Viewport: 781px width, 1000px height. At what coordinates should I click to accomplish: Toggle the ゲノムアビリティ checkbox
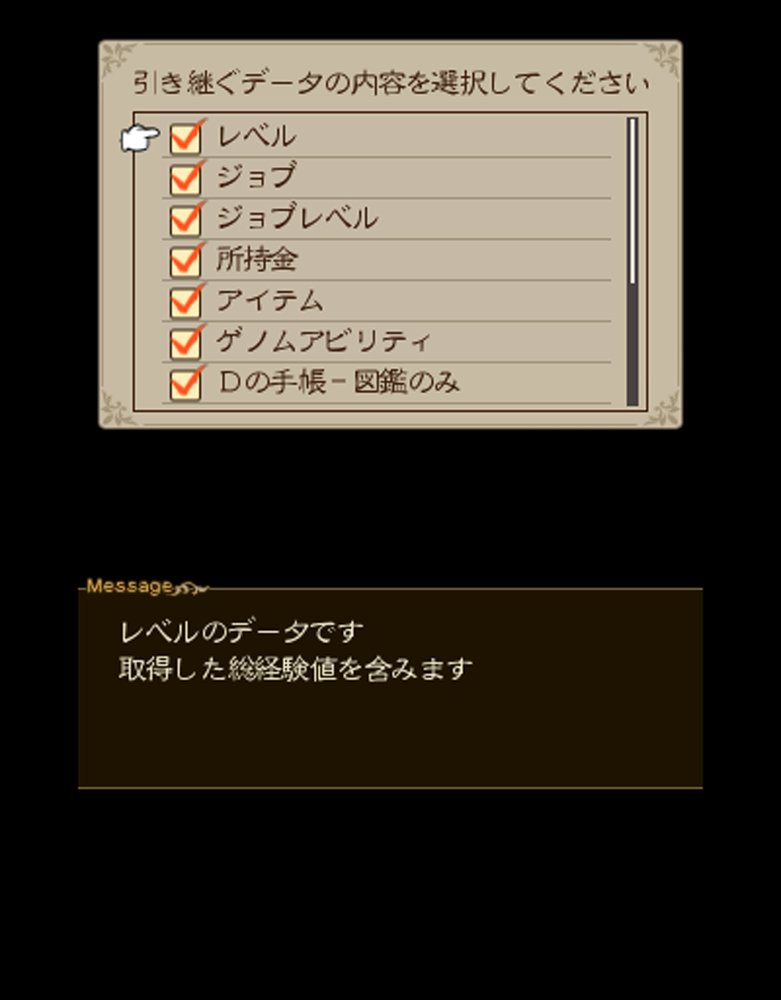tap(185, 343)
